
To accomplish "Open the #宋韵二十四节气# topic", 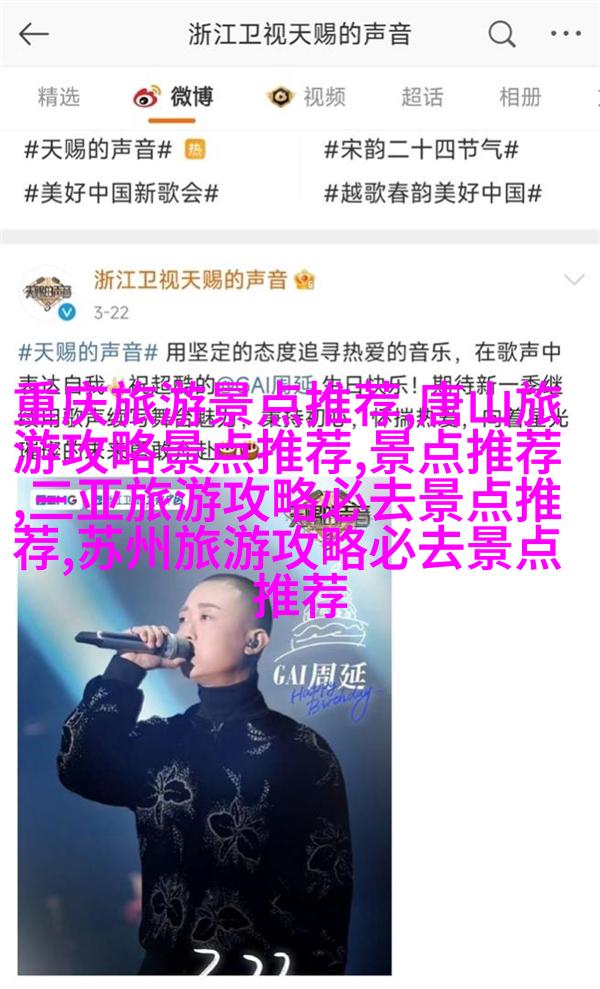I will pyautogui.click(x=420, y=150).
